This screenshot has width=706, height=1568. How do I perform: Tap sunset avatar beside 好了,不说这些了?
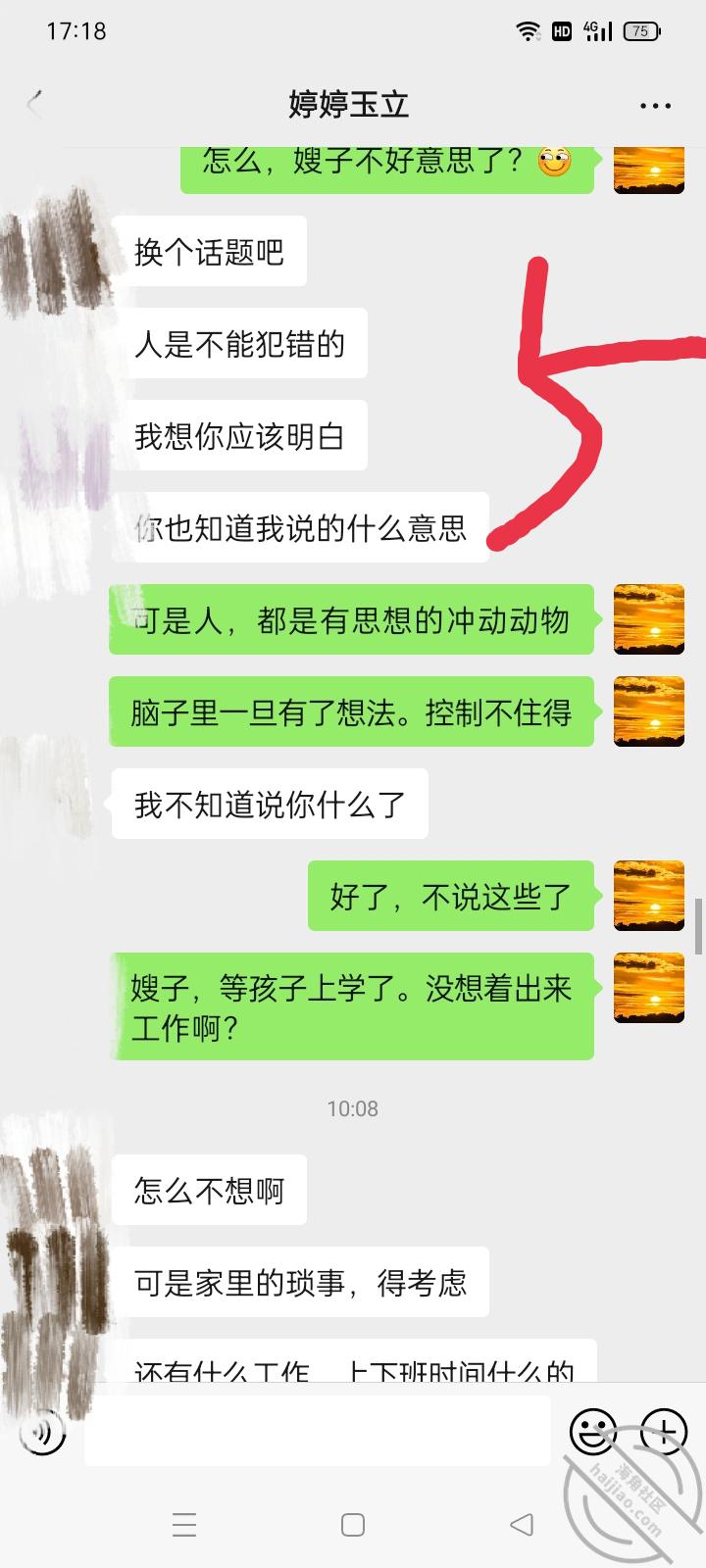click(648, 896)
